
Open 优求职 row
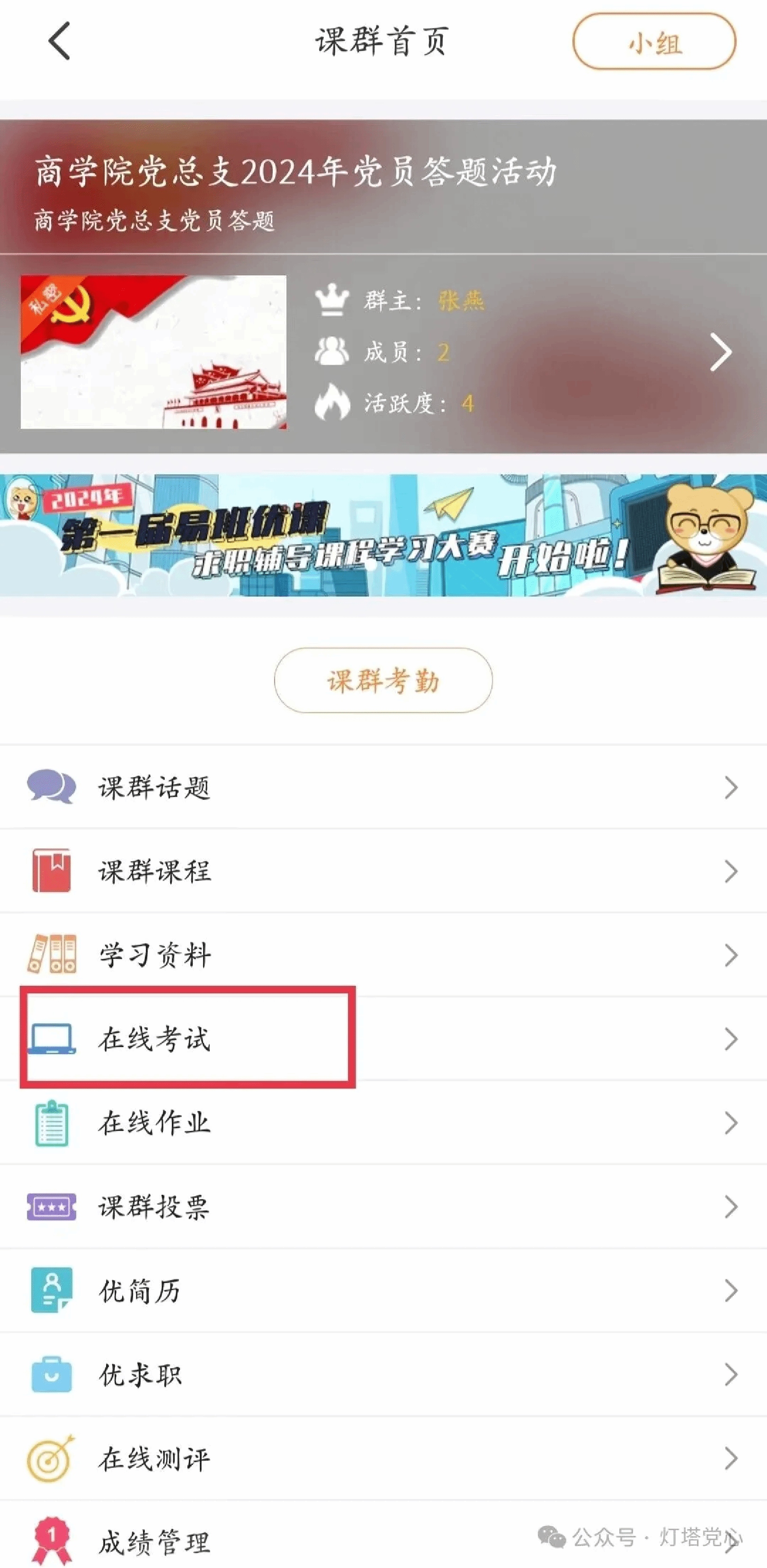click(383, 1374)
